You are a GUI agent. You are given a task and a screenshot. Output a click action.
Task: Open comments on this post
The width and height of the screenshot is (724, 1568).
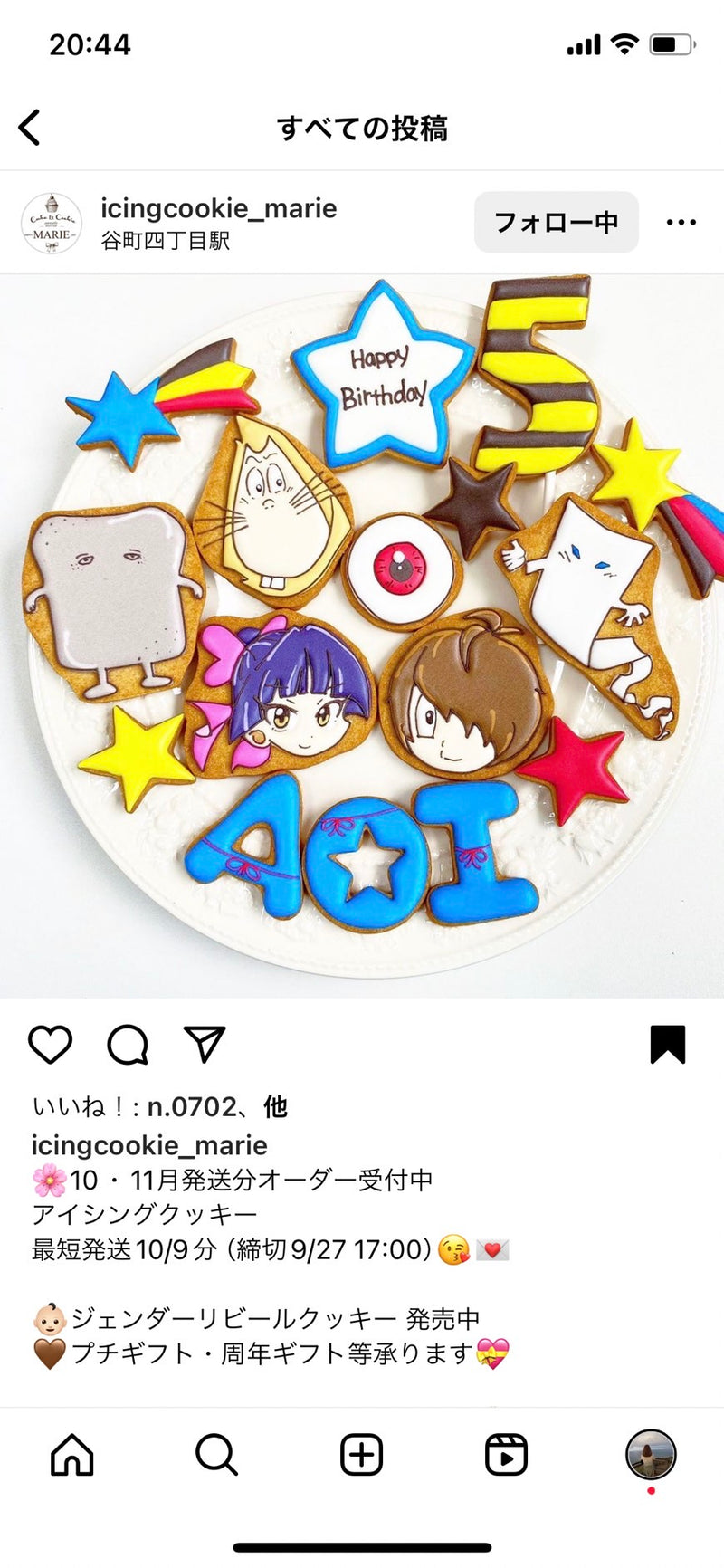point(128,1045)
